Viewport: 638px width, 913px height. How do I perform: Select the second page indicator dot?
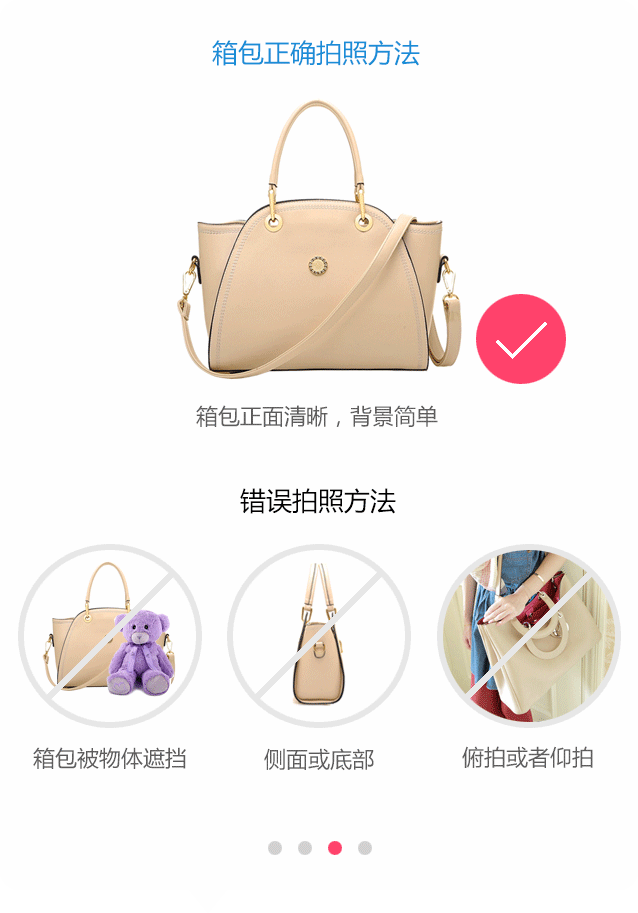[x=305, y=848]
